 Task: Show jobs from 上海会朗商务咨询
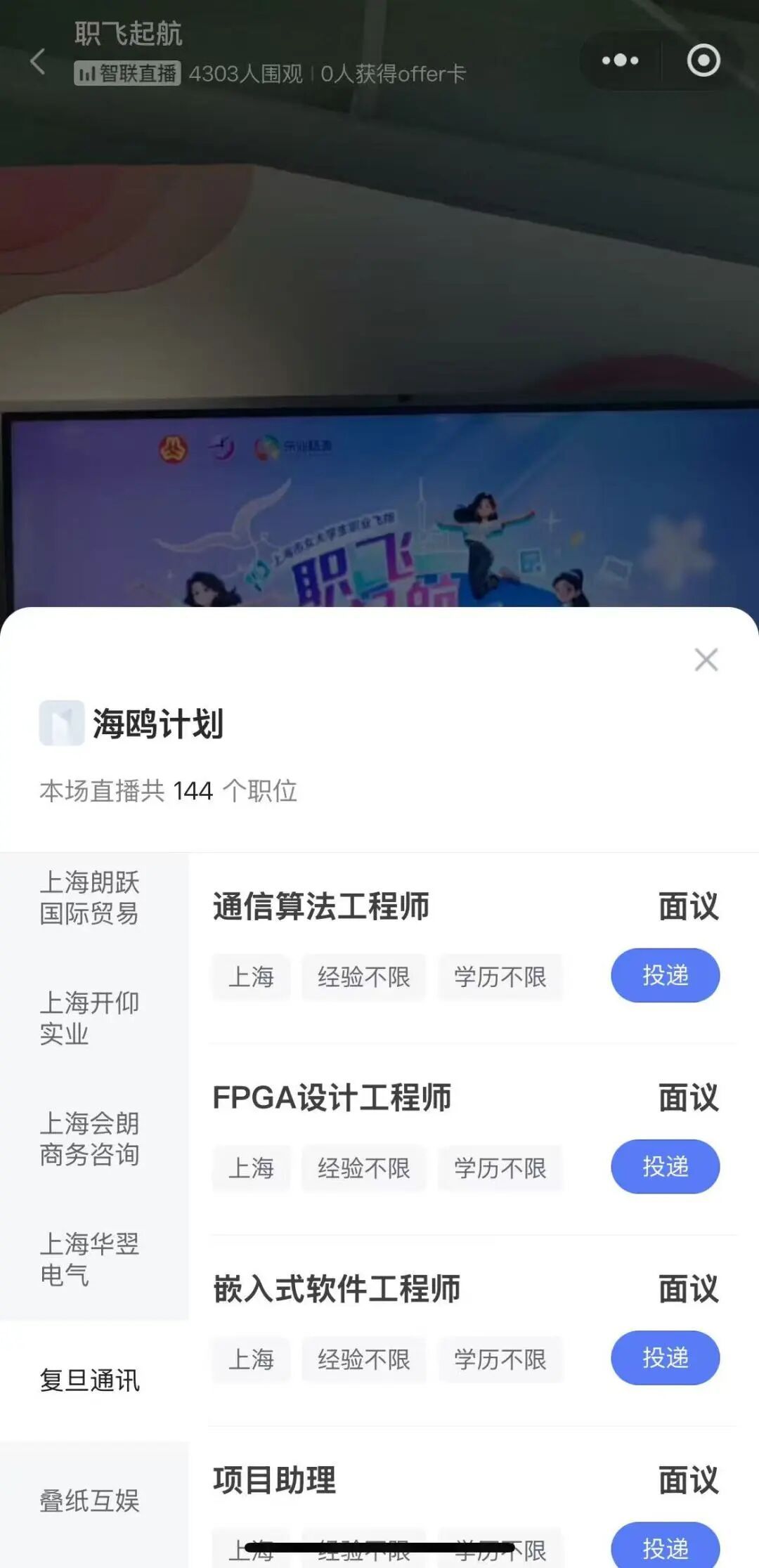click(x=90, y=1139)
